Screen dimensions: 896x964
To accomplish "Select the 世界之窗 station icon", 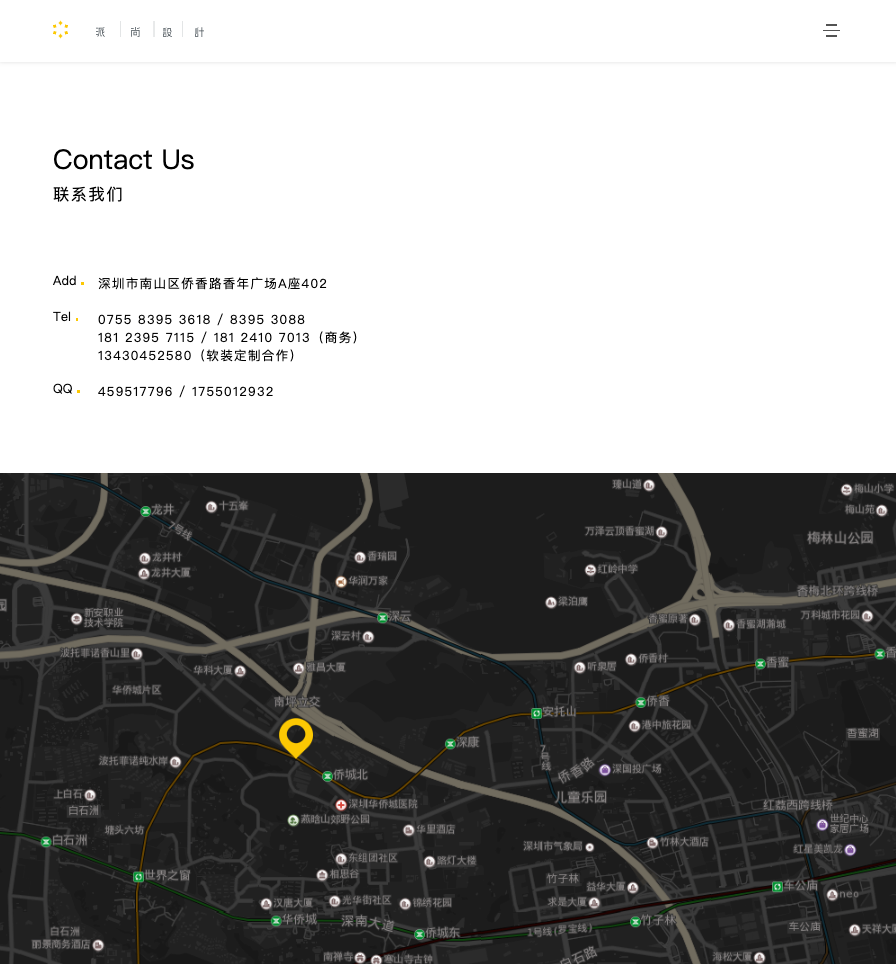I will click(138, 876).
